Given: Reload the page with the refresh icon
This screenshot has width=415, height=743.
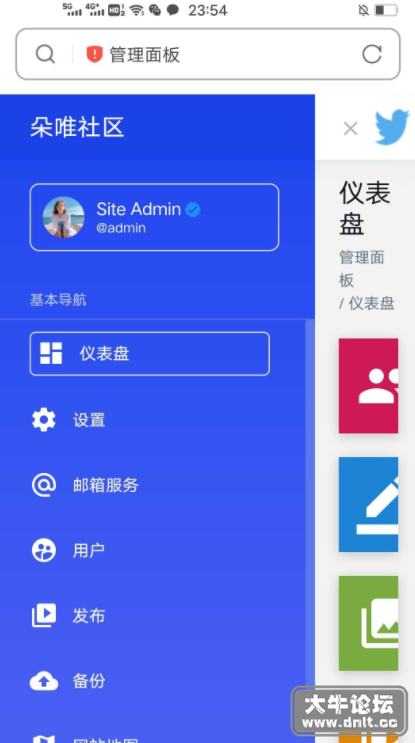Looking at the screenshot, I should click(x=372, y=54).
